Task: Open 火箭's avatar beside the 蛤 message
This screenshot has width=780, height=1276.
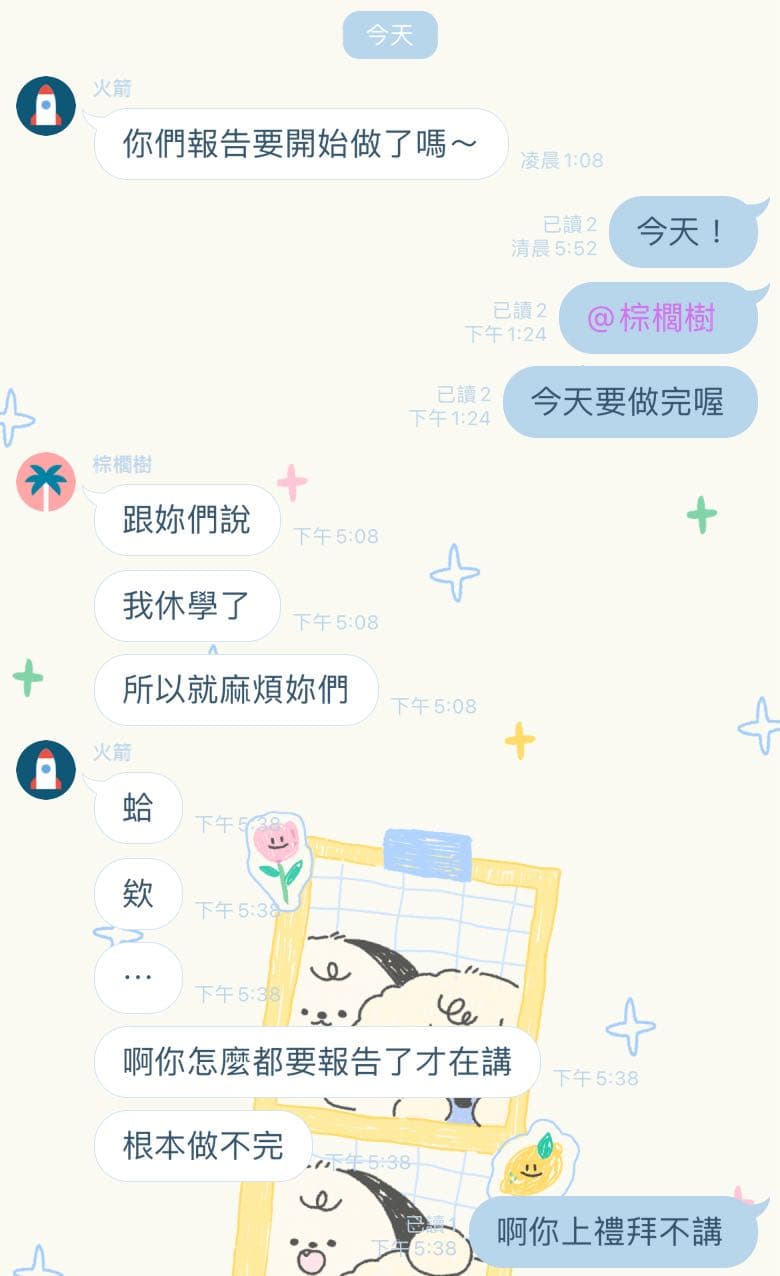Action: pos(46,769)
